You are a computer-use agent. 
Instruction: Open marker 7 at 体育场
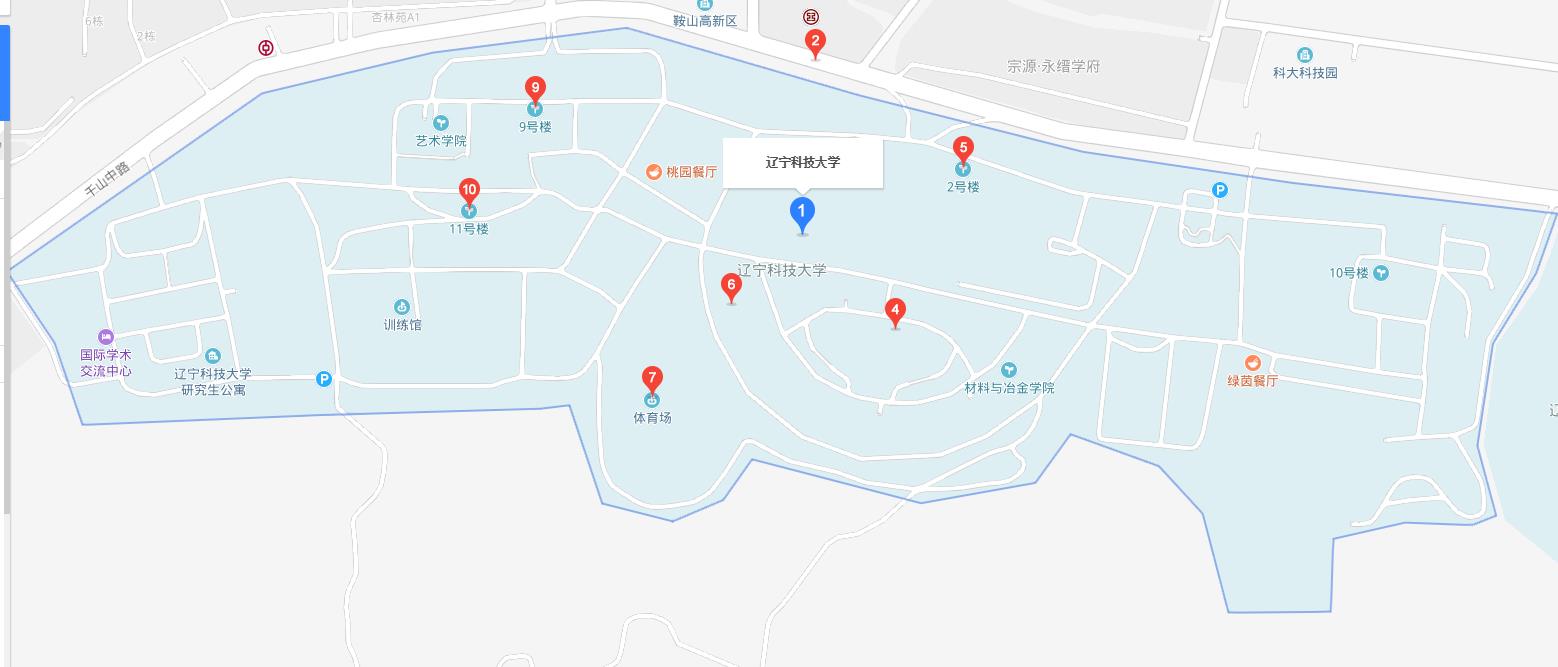pyautogui.click(x=652, y=378)
